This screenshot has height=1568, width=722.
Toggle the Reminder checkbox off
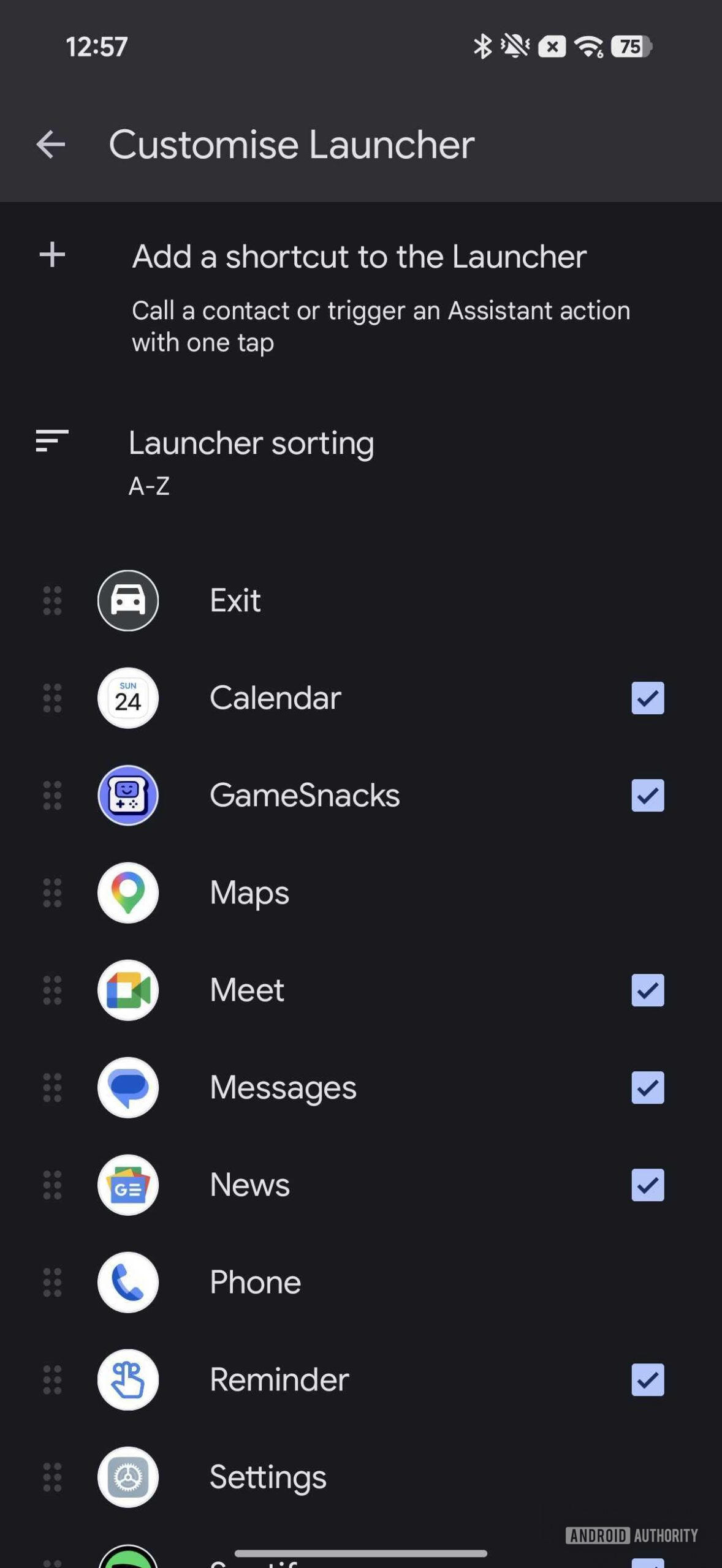click(647, 1379)
